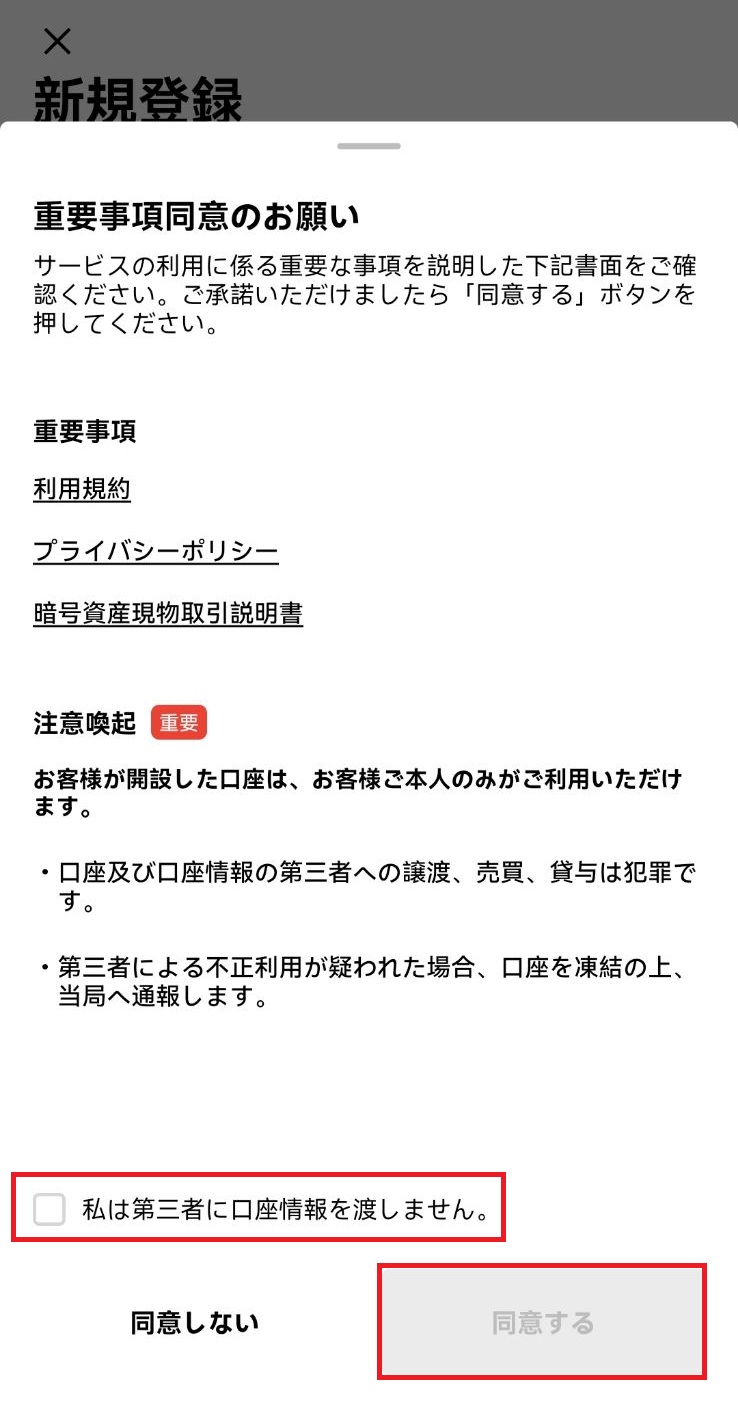
Task: Open the プライバシーポリシー link
Action: (x=156, y=551)
